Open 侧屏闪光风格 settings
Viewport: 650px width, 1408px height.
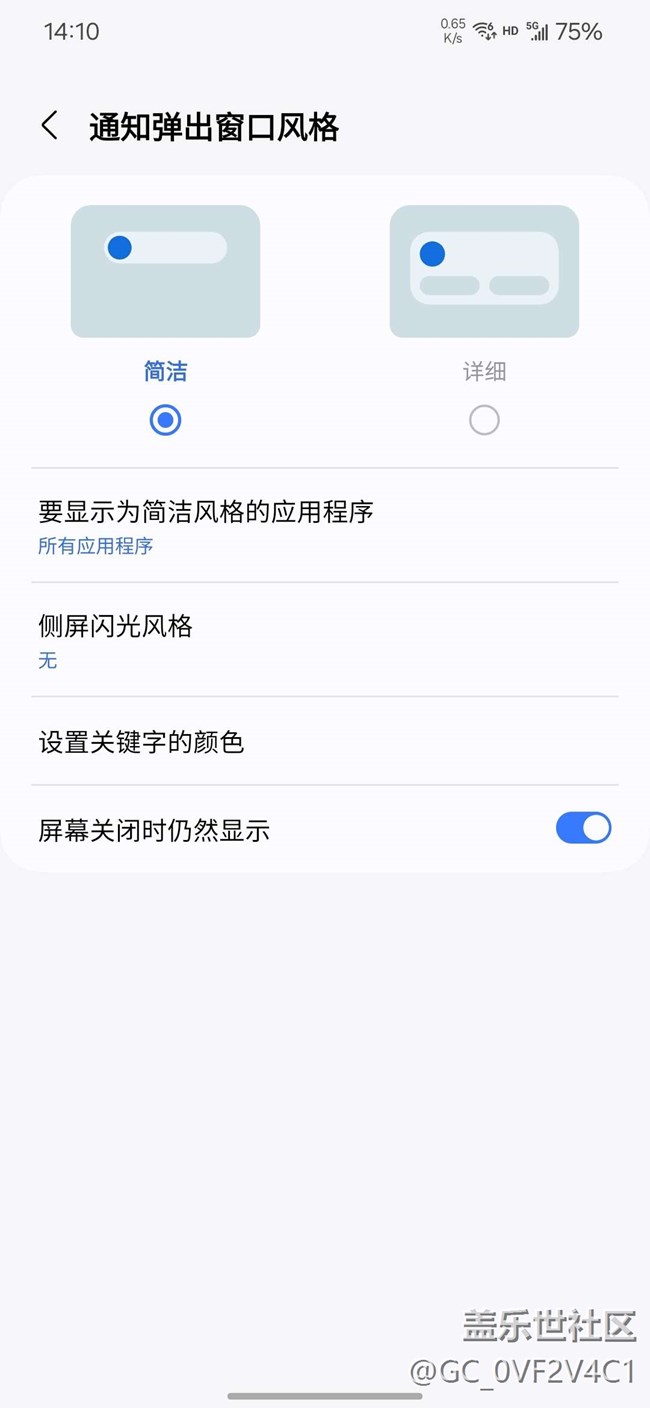[x=324, y=640]
